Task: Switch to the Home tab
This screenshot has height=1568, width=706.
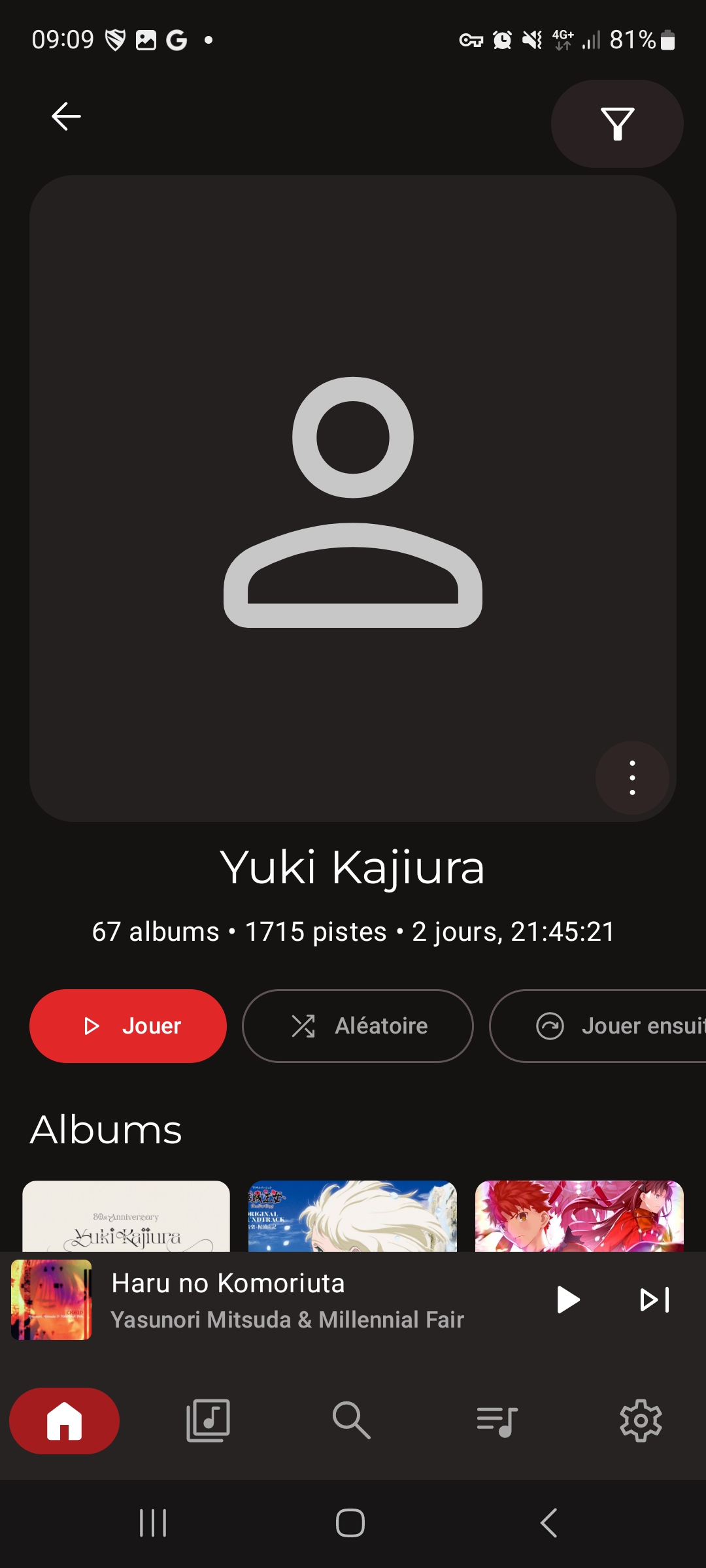Action: (x=64, y=1421)
